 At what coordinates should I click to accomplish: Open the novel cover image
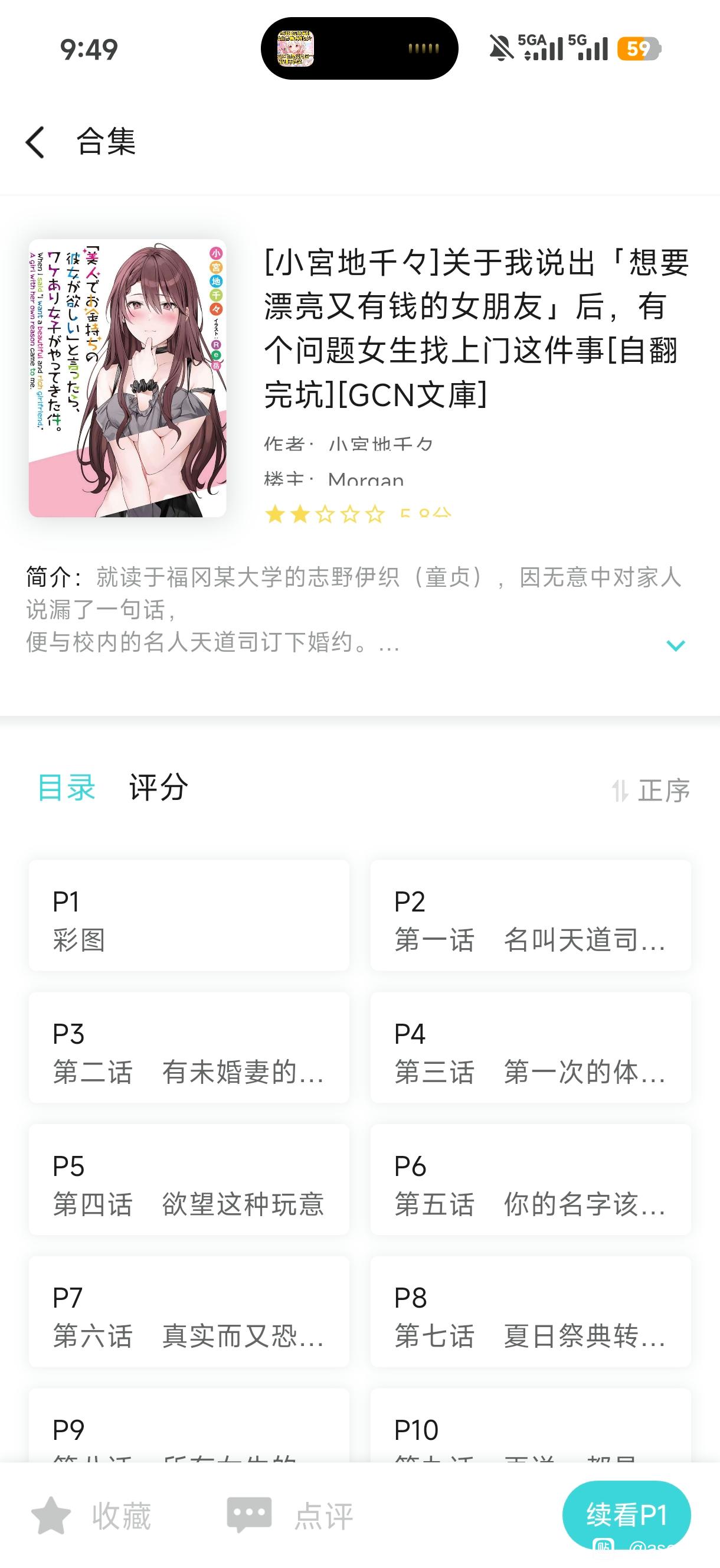(x=127, y=378)
